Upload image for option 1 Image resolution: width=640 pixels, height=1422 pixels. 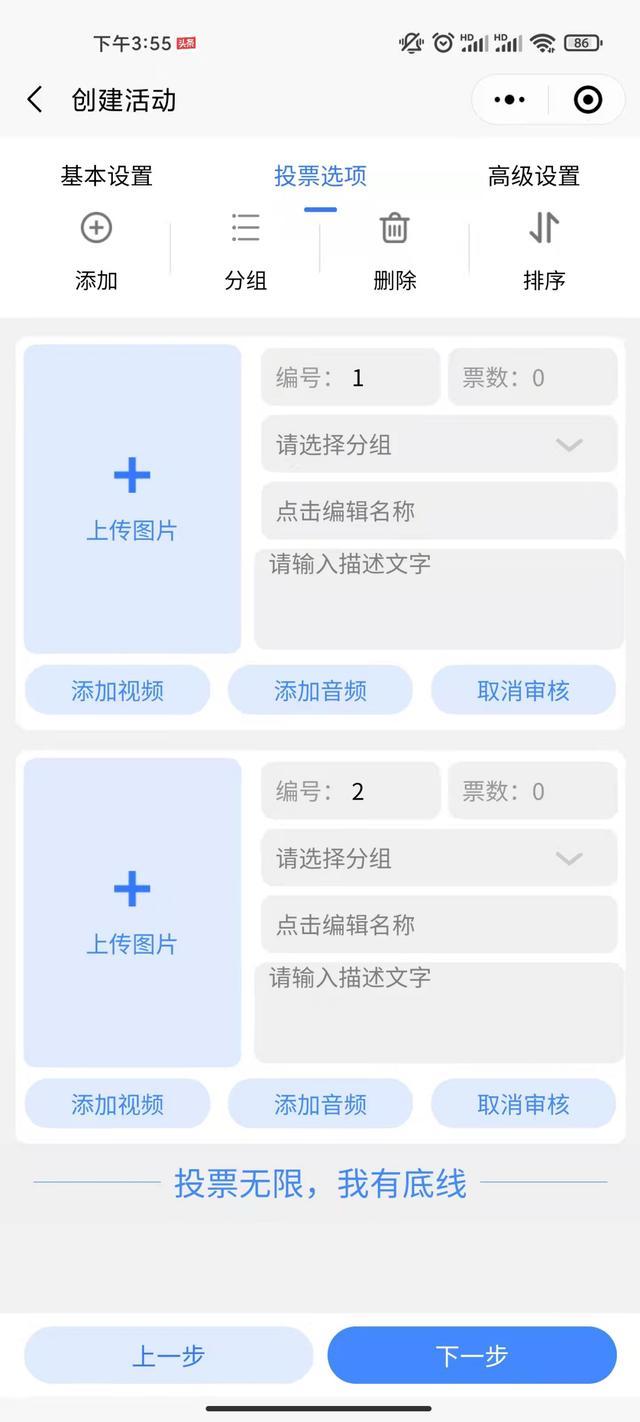click(x=132, y=498)
